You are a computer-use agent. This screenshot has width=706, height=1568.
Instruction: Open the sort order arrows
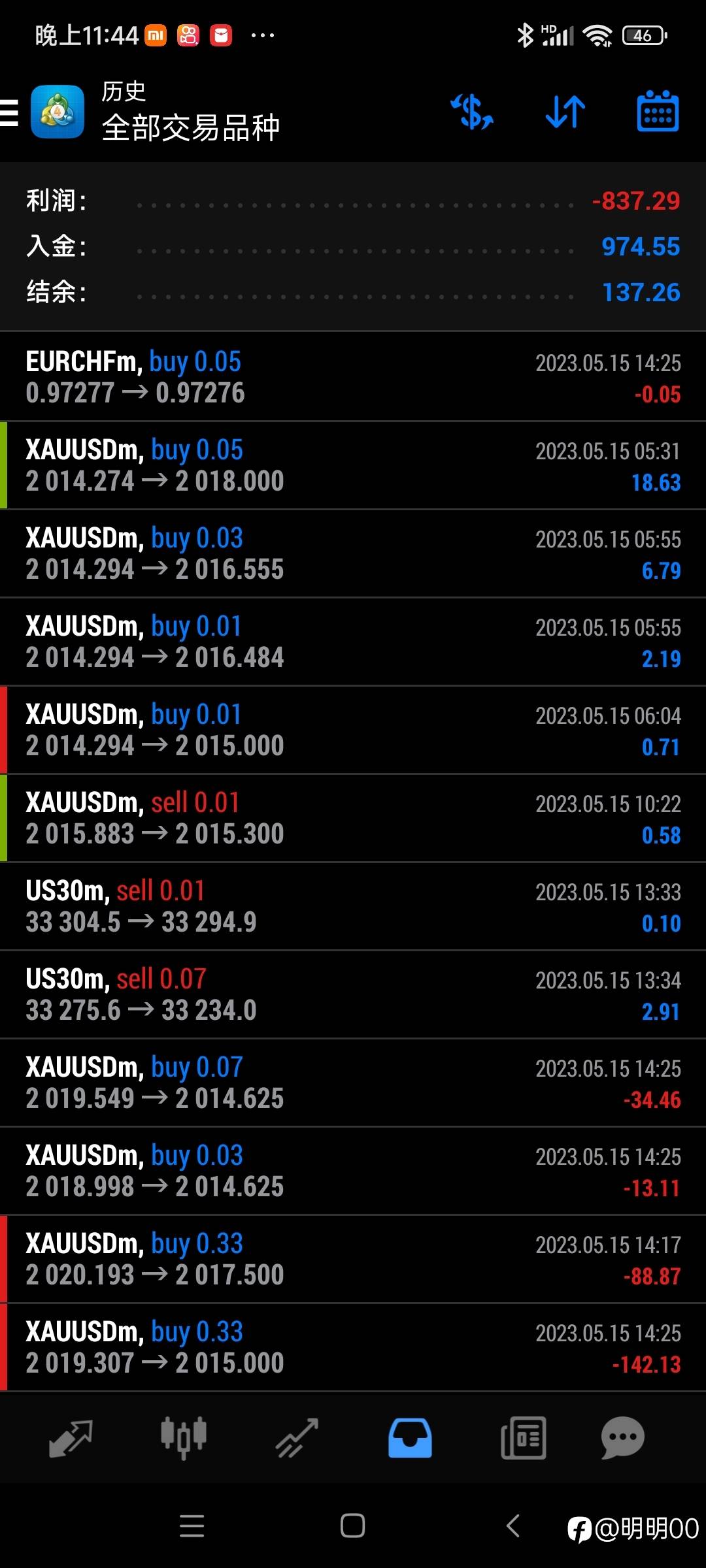click(x=565, y=112)
